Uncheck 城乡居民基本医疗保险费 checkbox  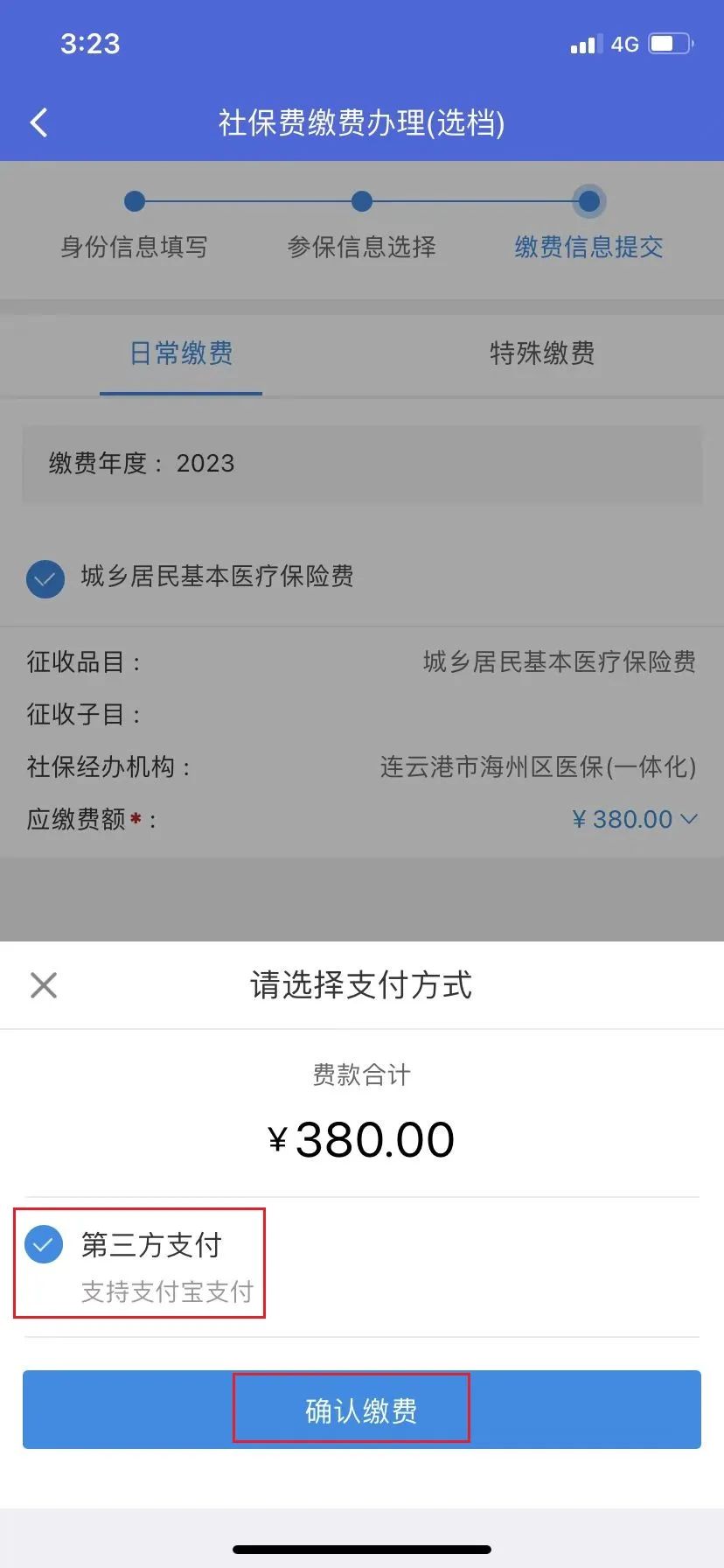pos(45,578)
